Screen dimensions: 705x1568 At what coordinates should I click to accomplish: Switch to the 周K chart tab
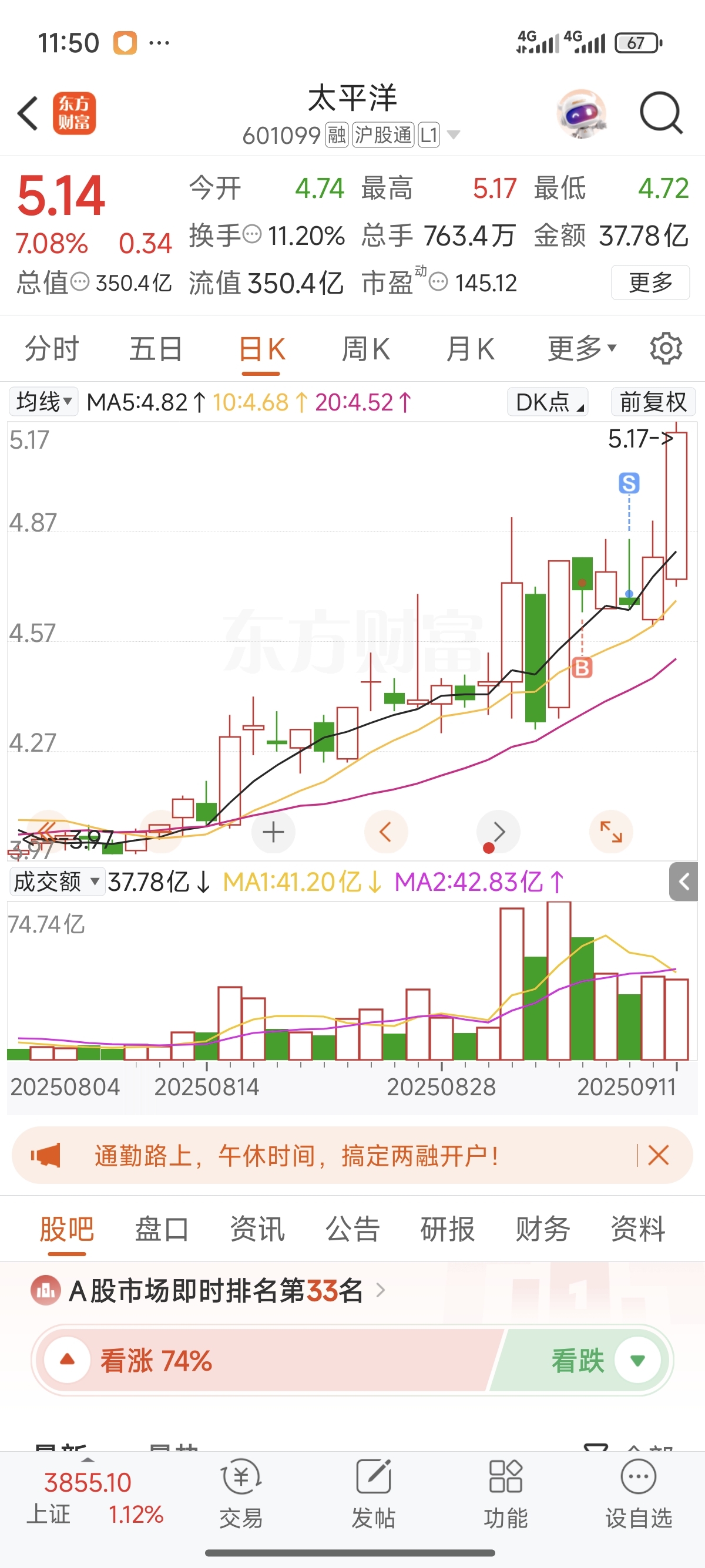tap(366, 349)
